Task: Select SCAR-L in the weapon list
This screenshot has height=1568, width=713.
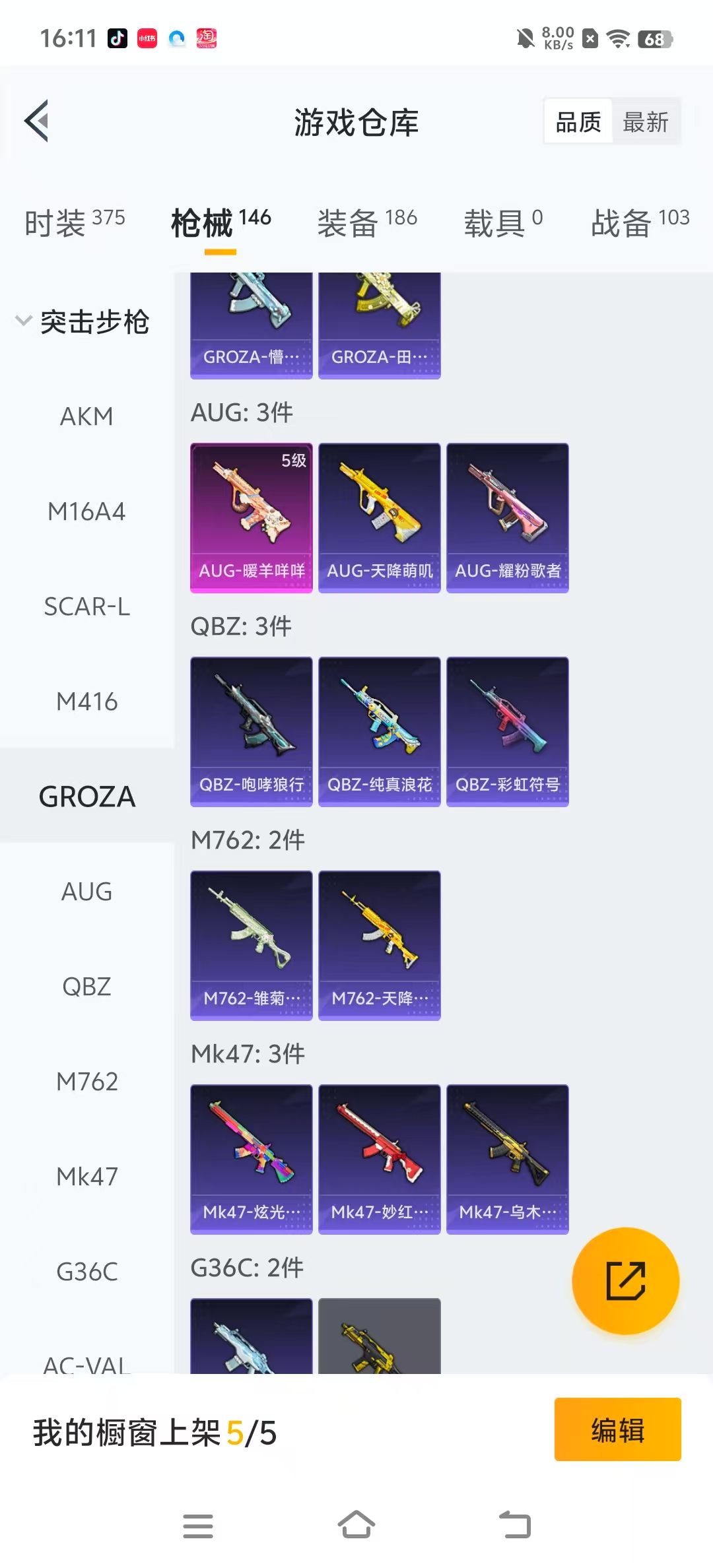Action: pos(86,606)
